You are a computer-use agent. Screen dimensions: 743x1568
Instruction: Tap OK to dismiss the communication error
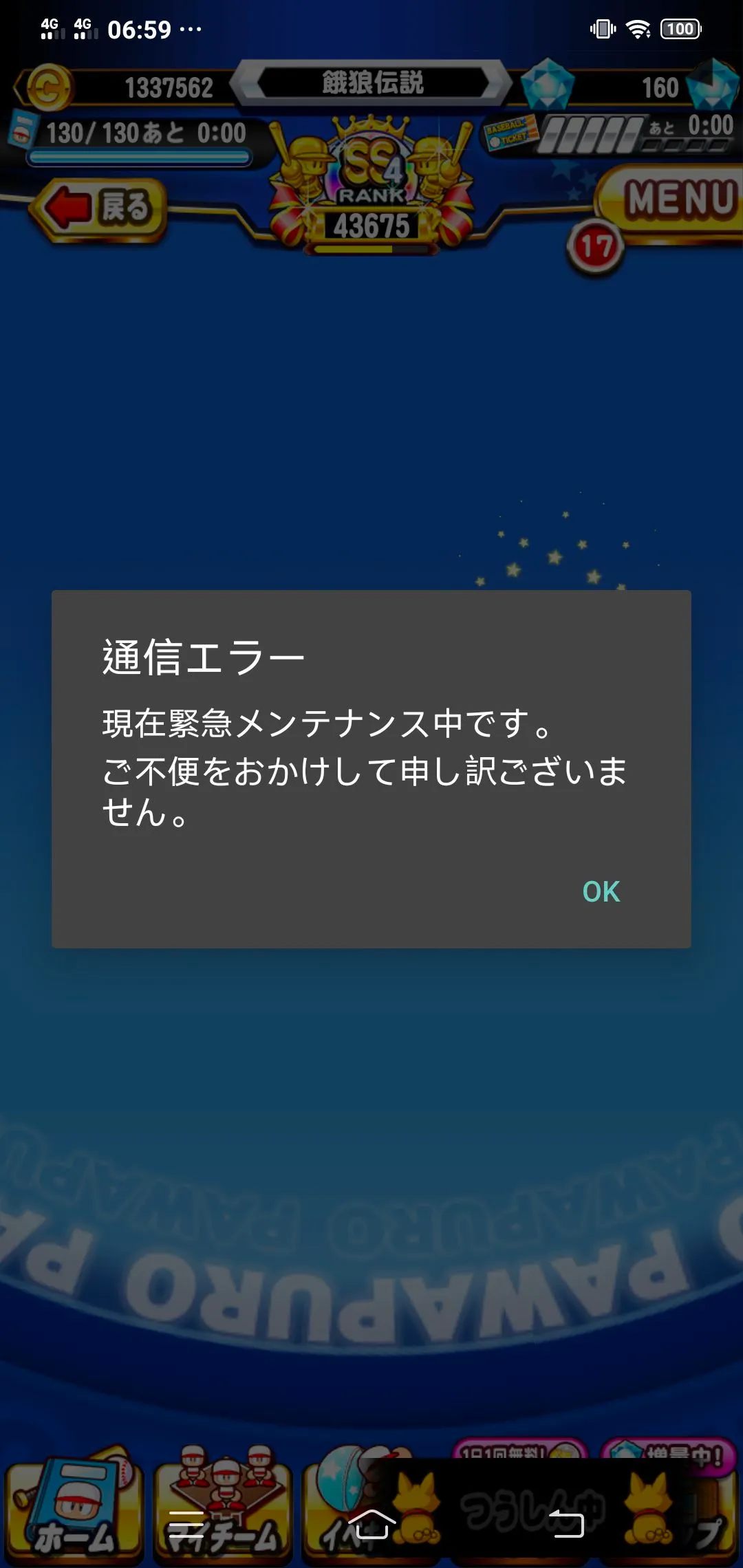(601, 891)
